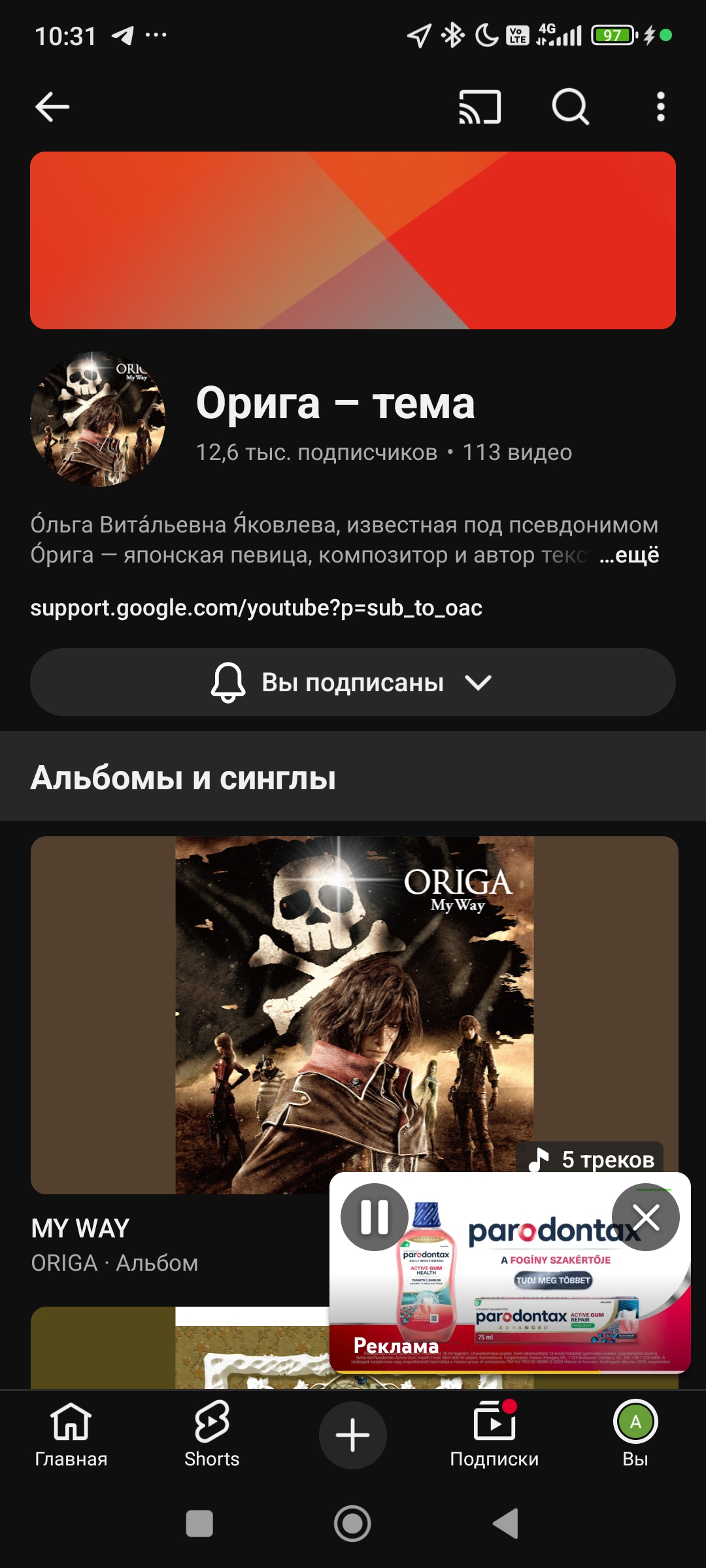
Task: Open the three-dot overflow menu
Action: click(x=661, y=107)
